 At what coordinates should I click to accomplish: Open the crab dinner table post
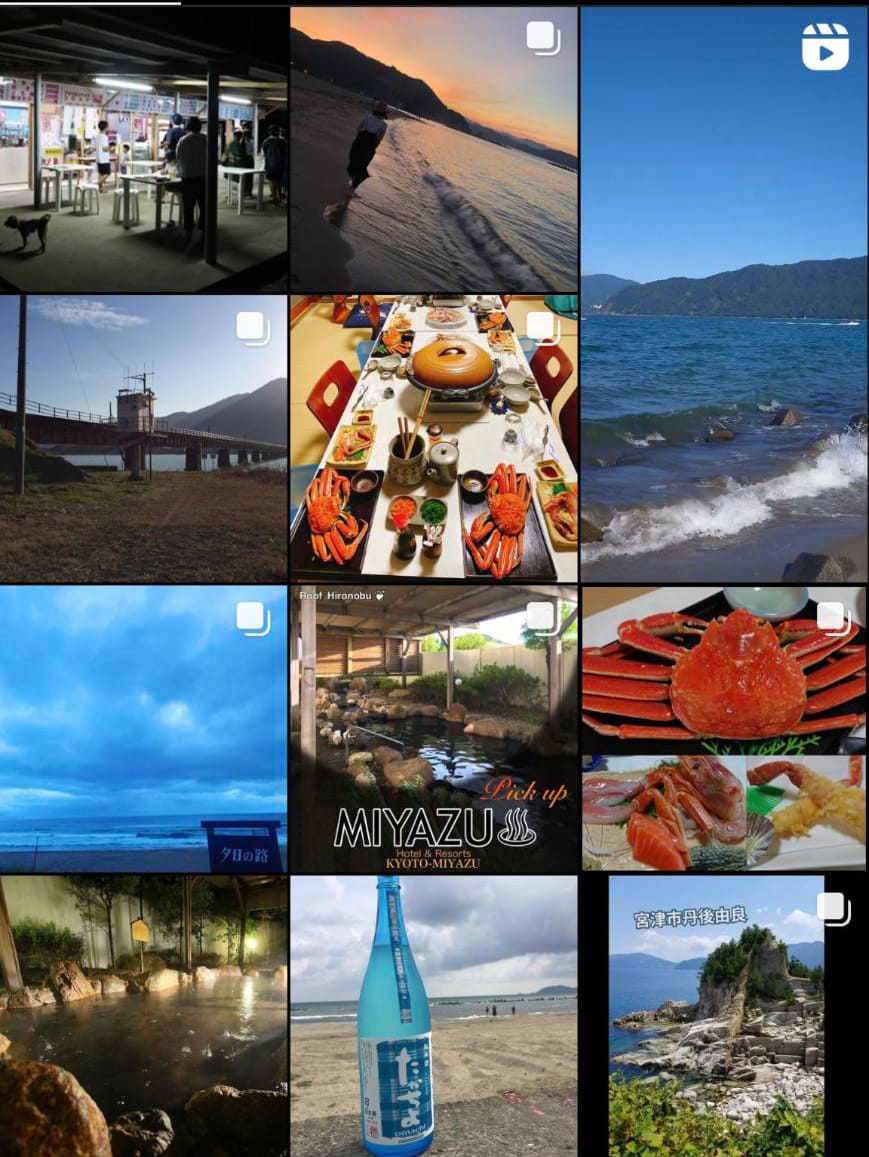(x=433, y=438)
